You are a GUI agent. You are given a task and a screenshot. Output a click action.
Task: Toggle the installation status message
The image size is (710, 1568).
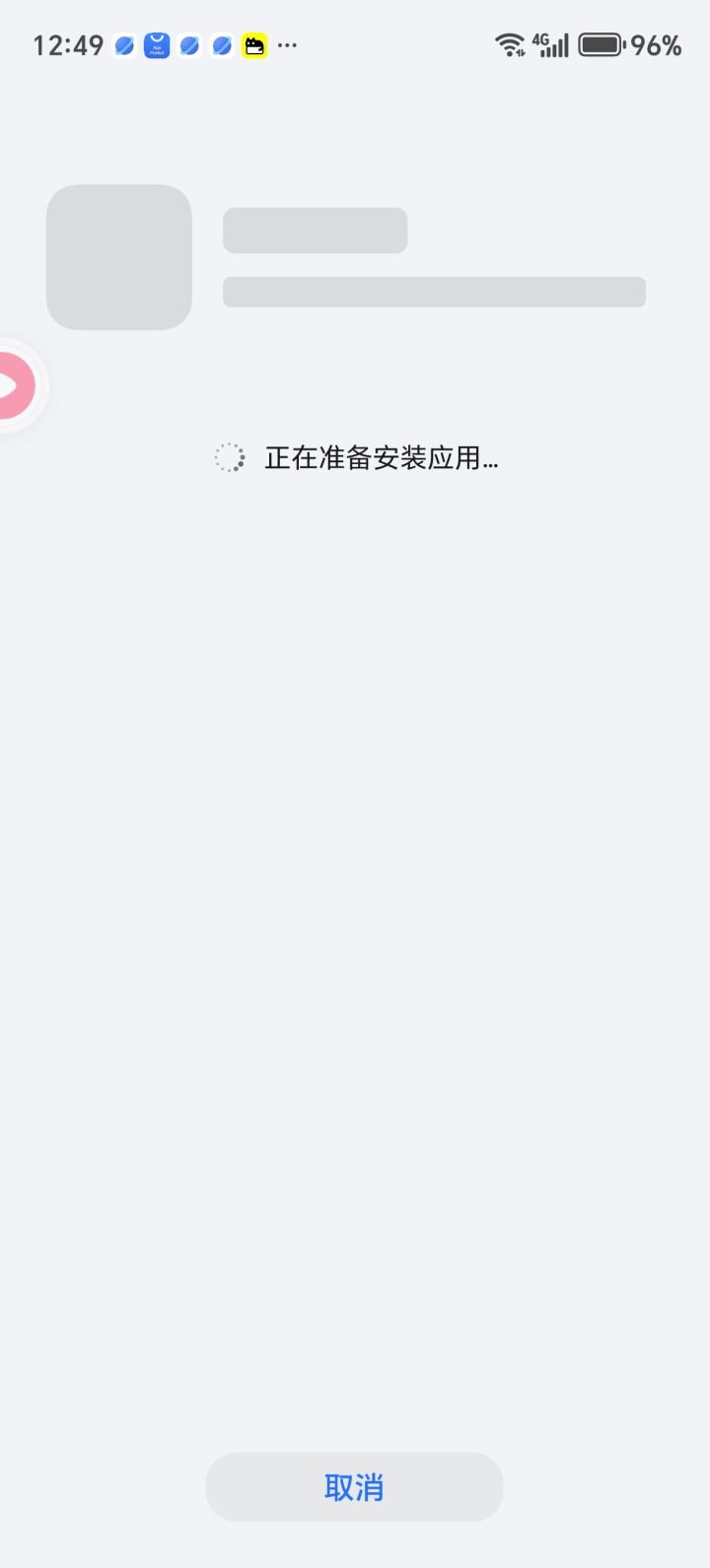tap(381, 457)
